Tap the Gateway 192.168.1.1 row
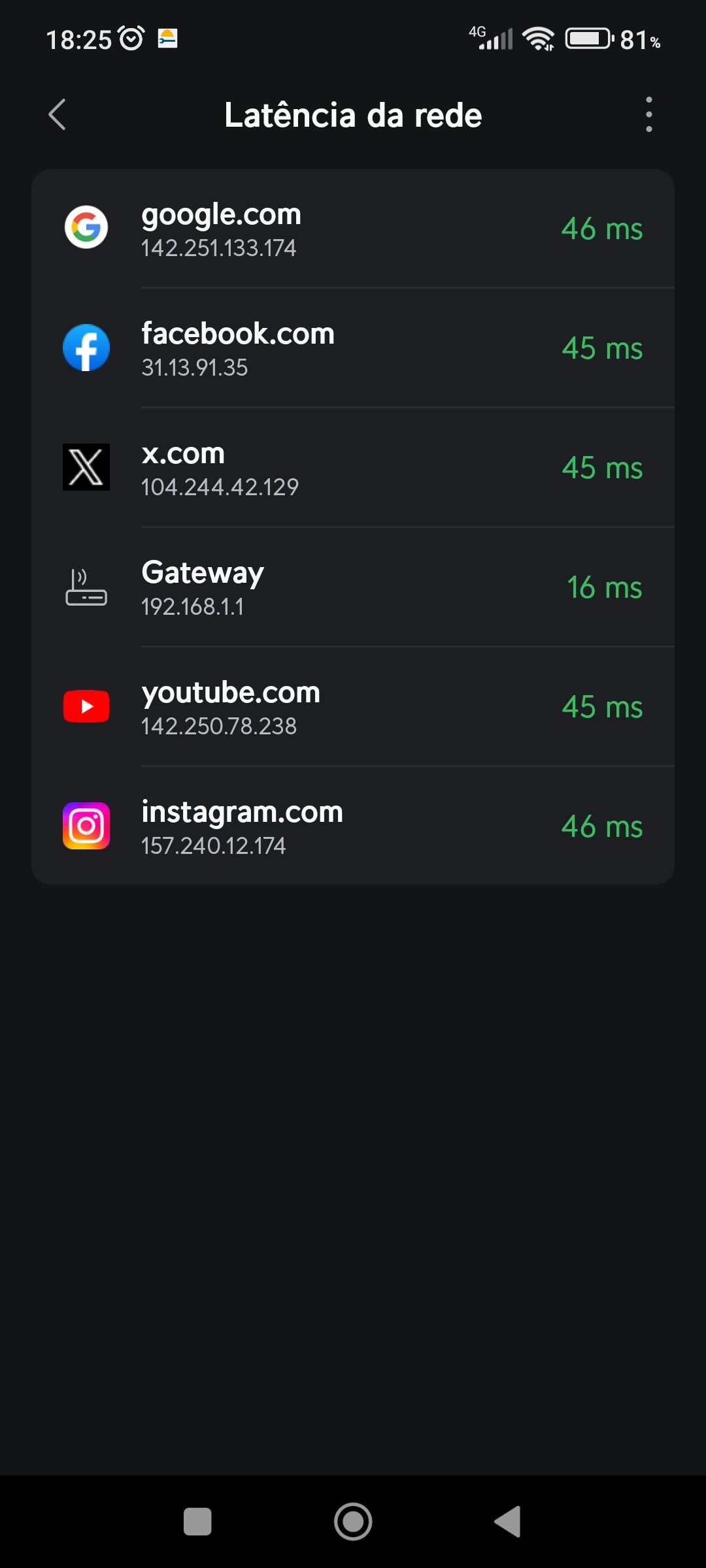Image resolution: width=706 pixels, height=1568 pixels. coord(353,588)
